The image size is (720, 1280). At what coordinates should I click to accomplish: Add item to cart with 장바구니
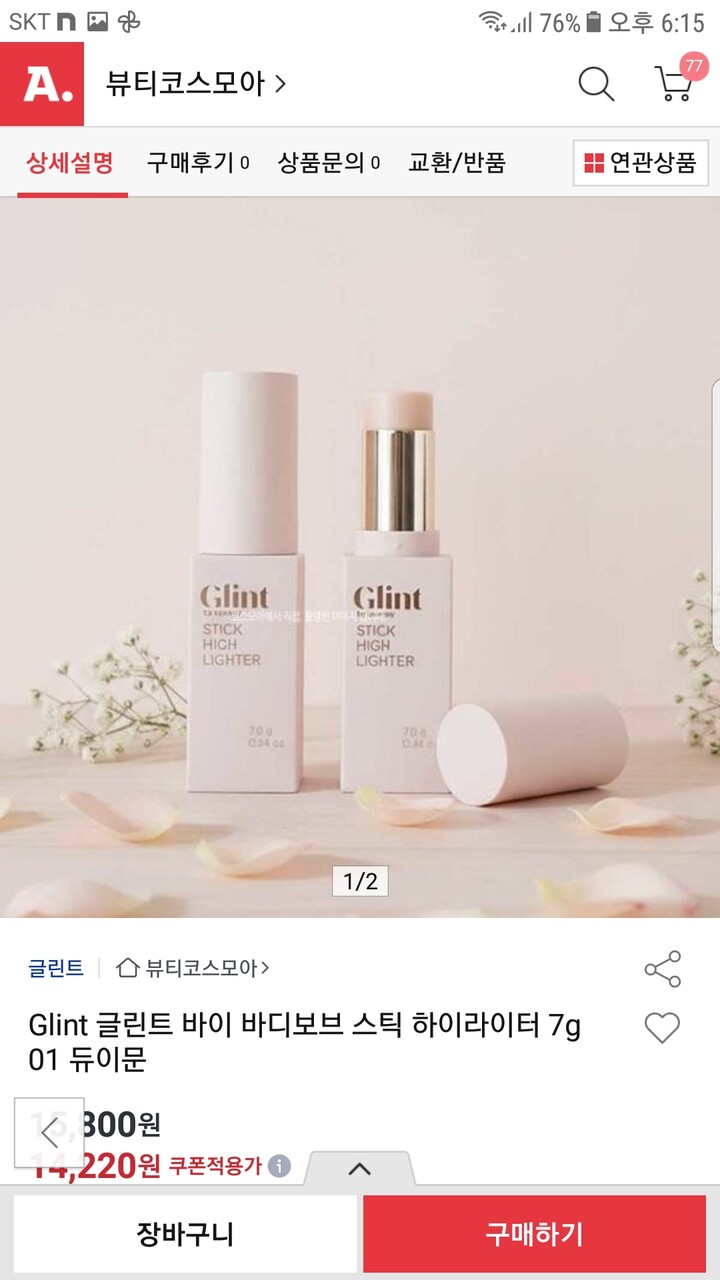click(185, 1234)
